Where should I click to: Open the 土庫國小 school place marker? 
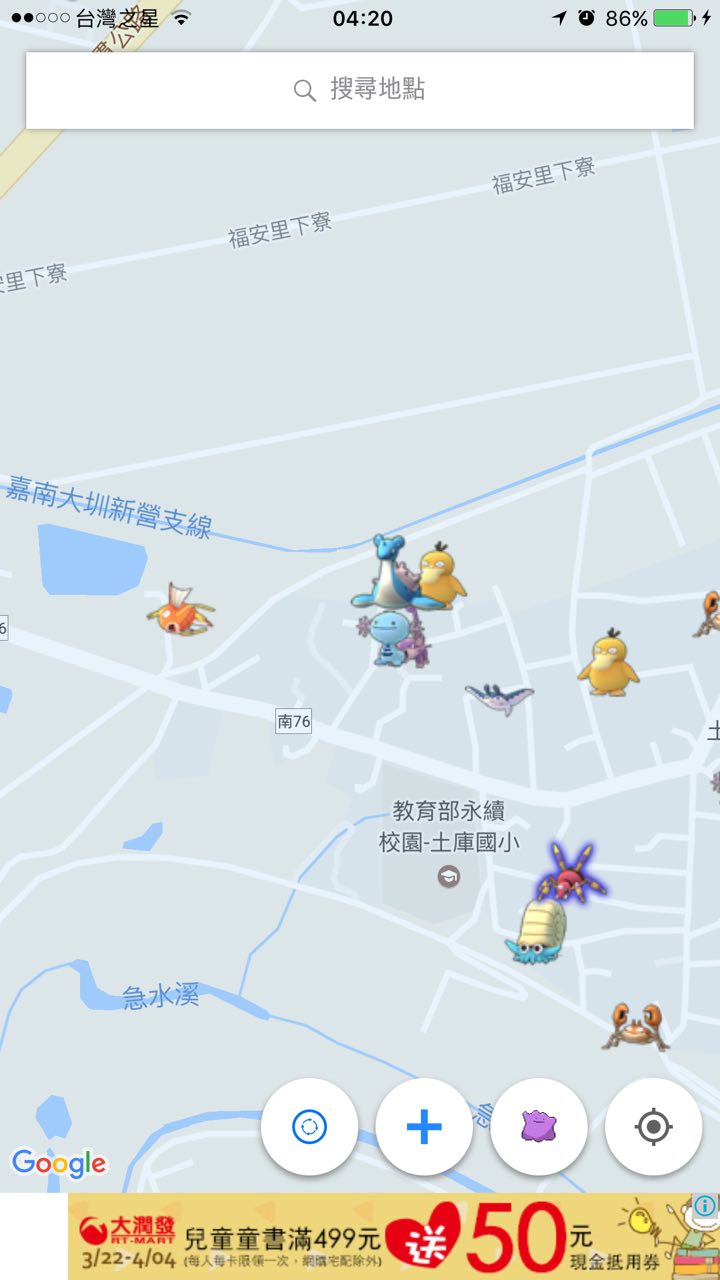coord(449,877)
